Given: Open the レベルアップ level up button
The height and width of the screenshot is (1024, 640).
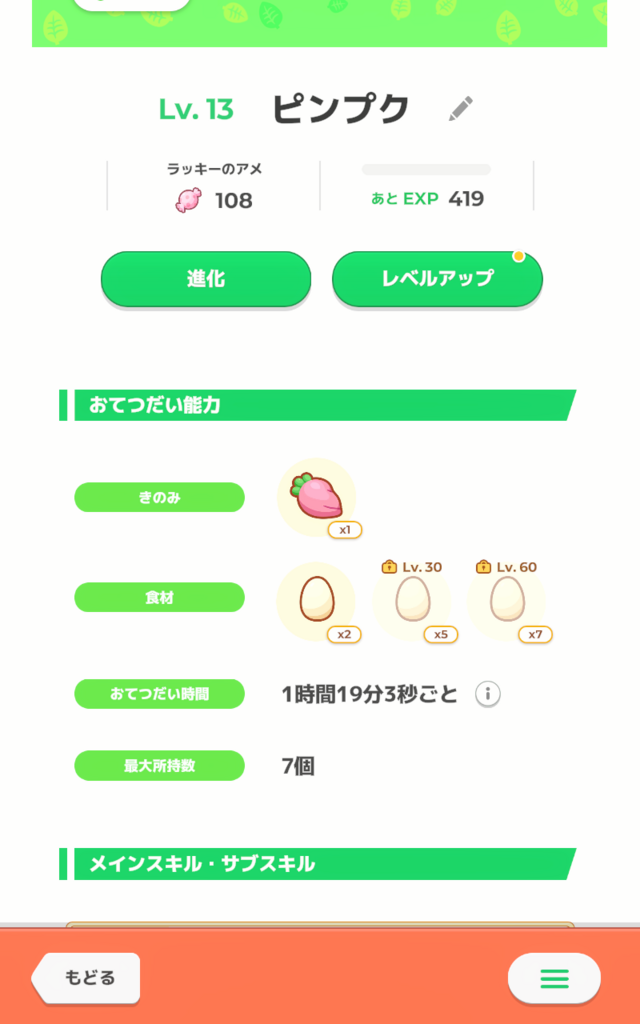Looking at the screenshot, I should [x=437, y=279].
